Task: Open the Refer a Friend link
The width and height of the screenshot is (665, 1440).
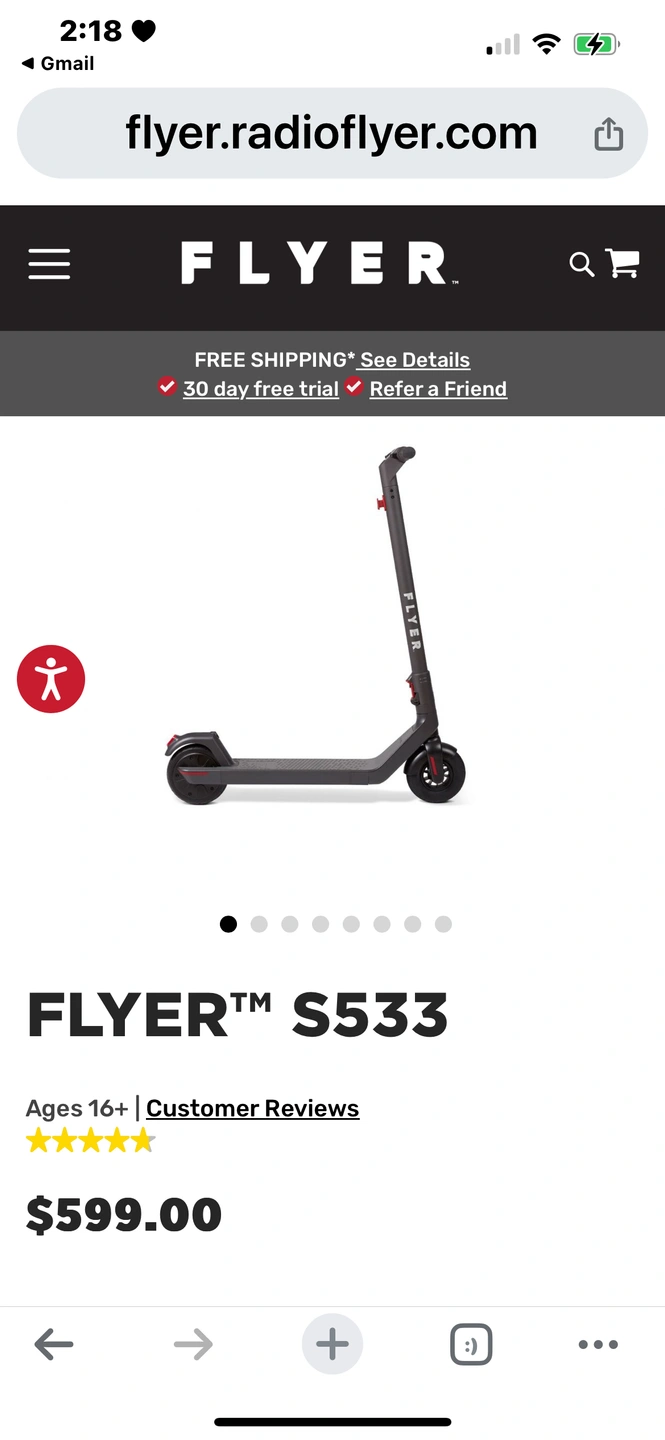Action: (x=438, y=389)
